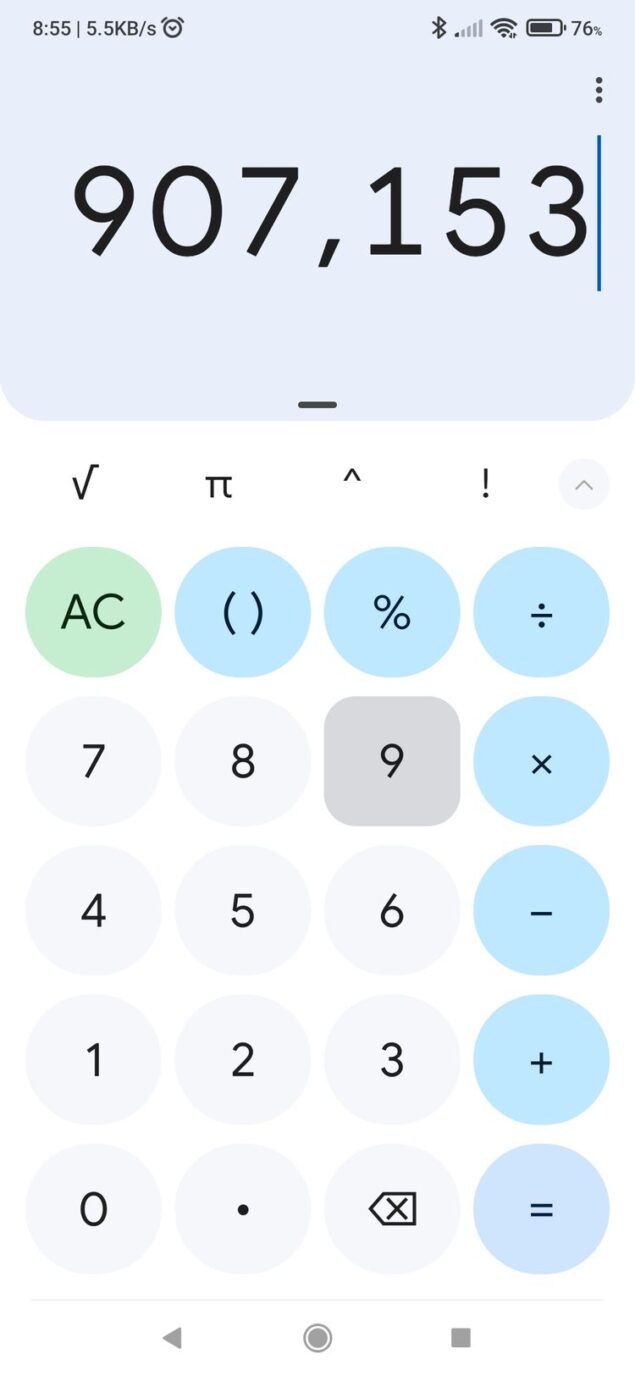The image size is (635, 1376).
Task: Calculate the result with equals
Action: (x=541, y=1209)
